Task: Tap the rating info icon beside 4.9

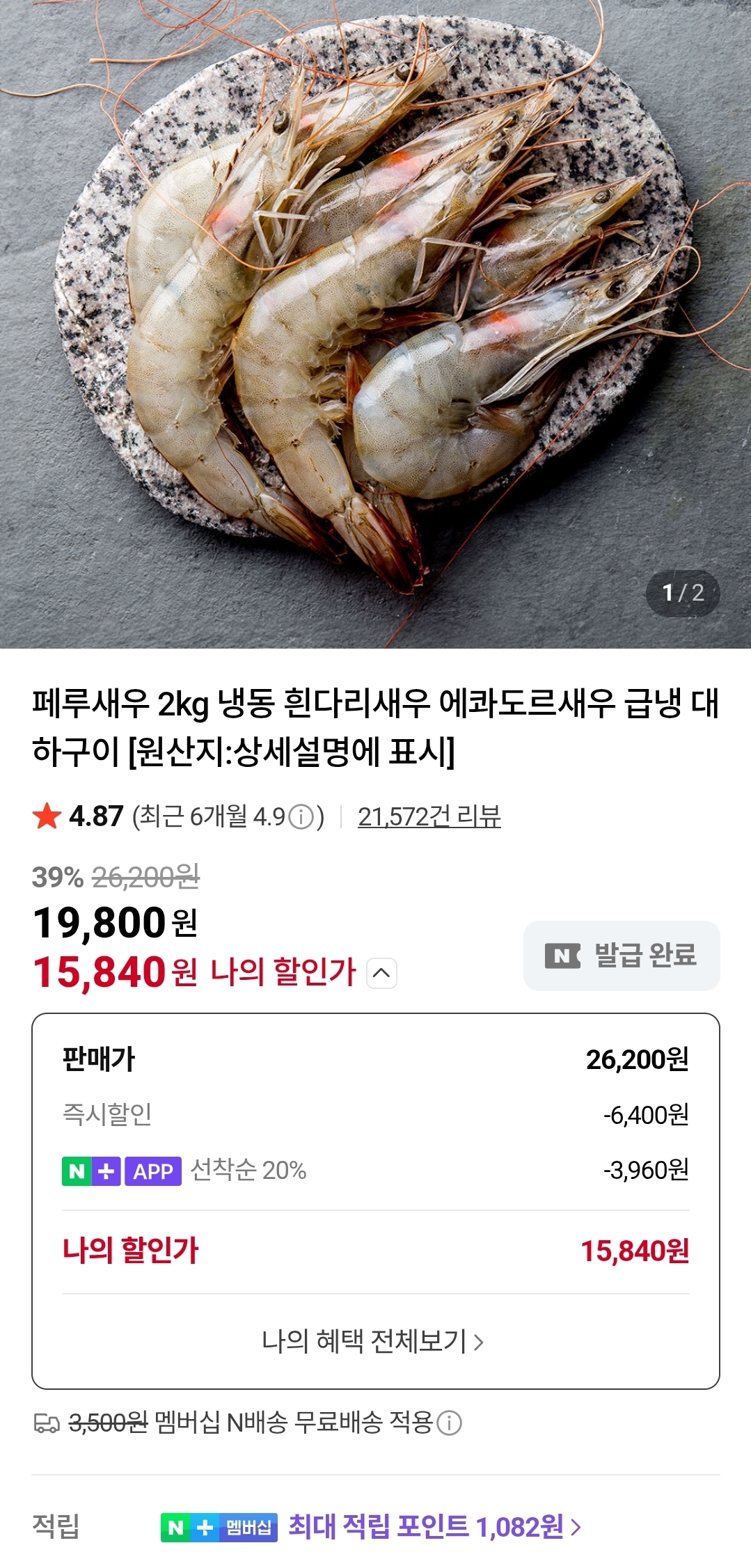Action: point(301,817)
